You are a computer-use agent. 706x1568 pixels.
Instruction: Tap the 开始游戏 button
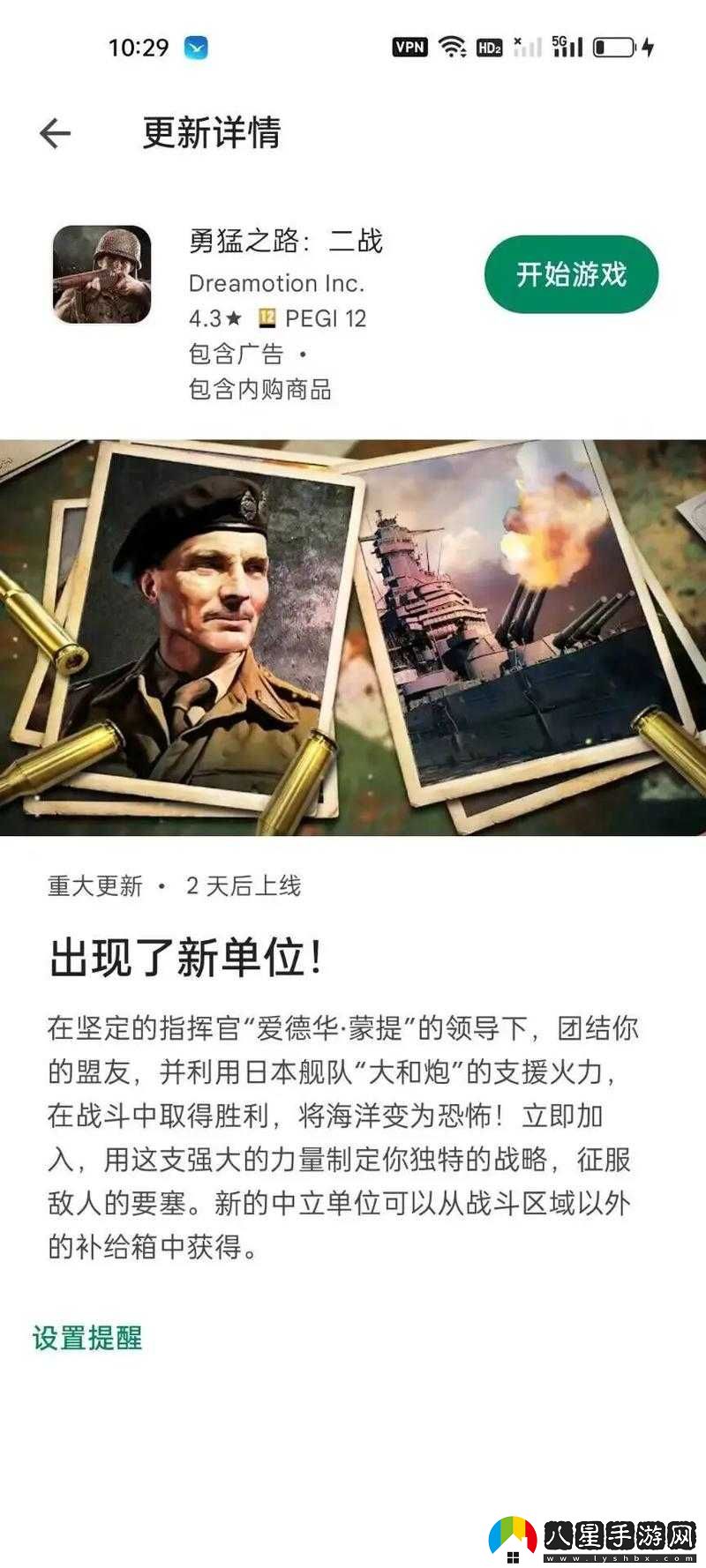(571, 274)
